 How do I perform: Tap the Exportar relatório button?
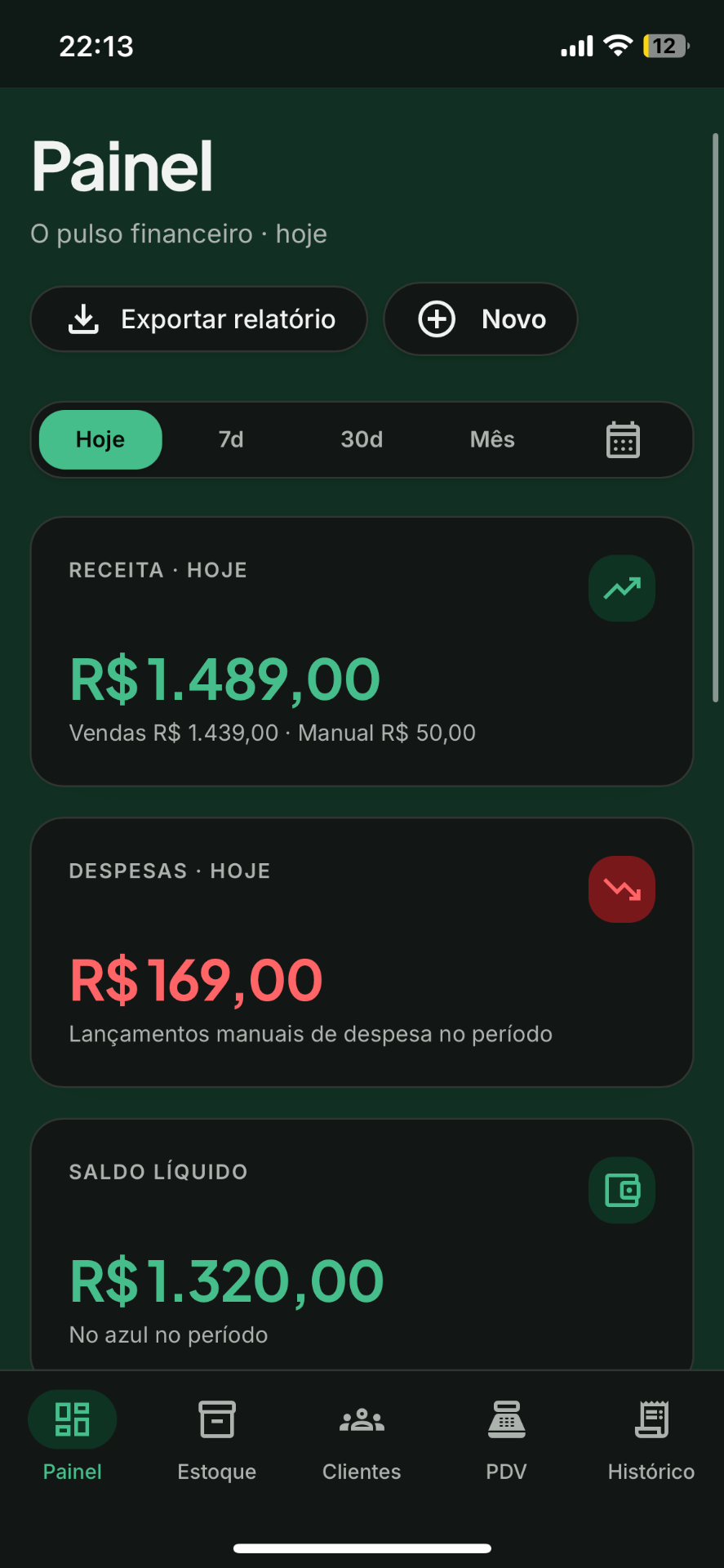[199, 319]
